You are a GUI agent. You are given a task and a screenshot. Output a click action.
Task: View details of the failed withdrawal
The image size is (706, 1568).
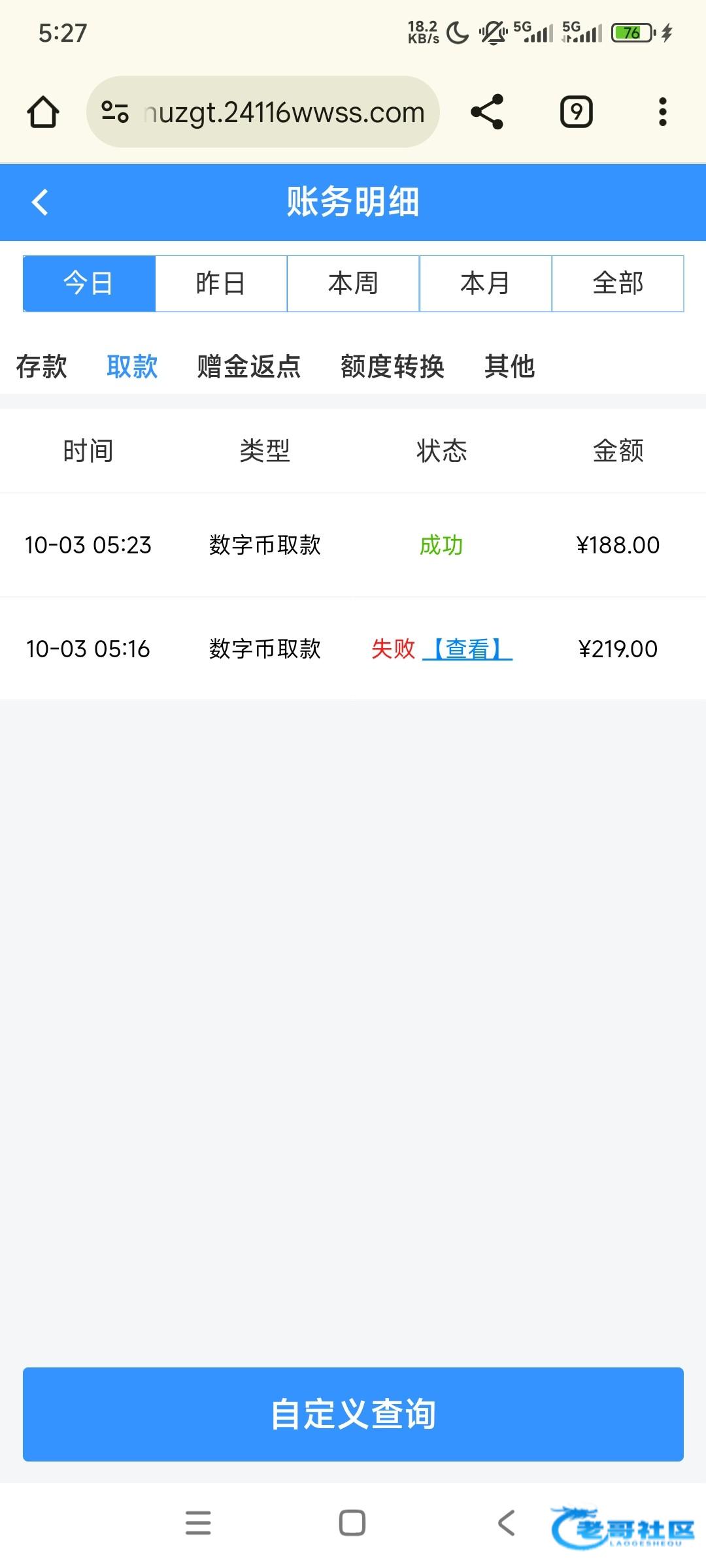(467, 649)
